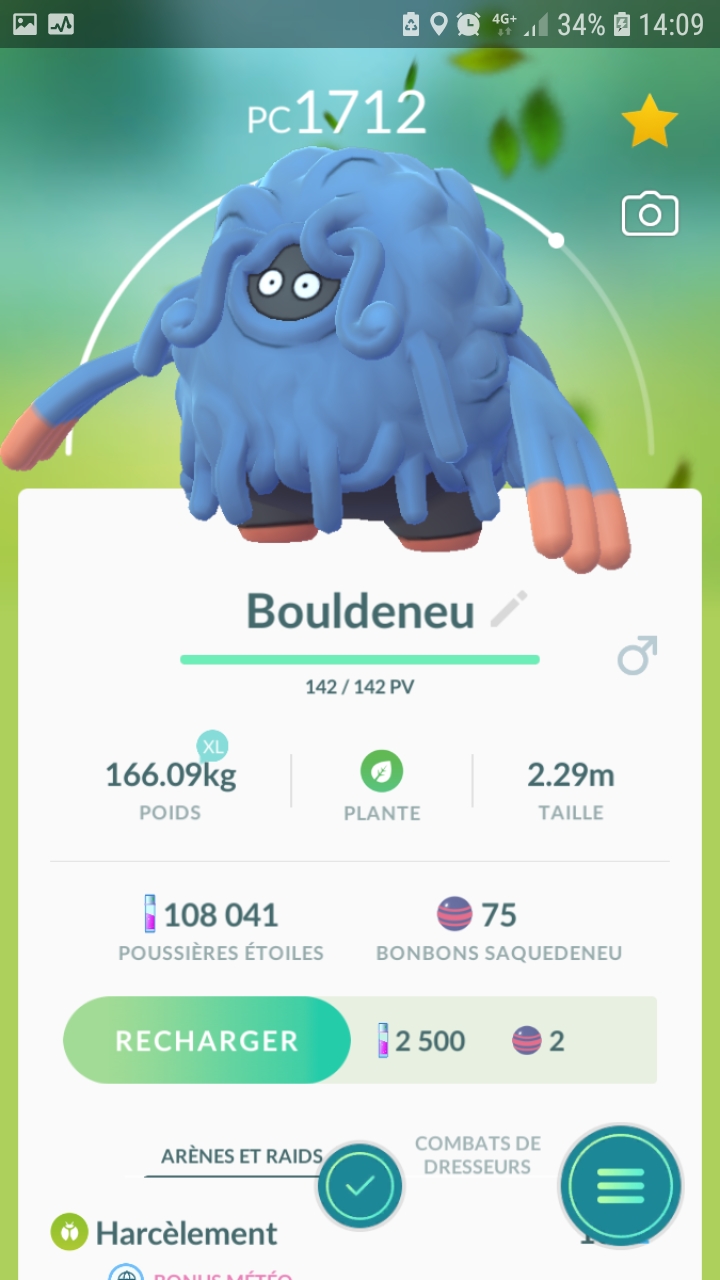Tap the Recharger power-up button
The image size is (720, 1280).
pos(207,1040)
